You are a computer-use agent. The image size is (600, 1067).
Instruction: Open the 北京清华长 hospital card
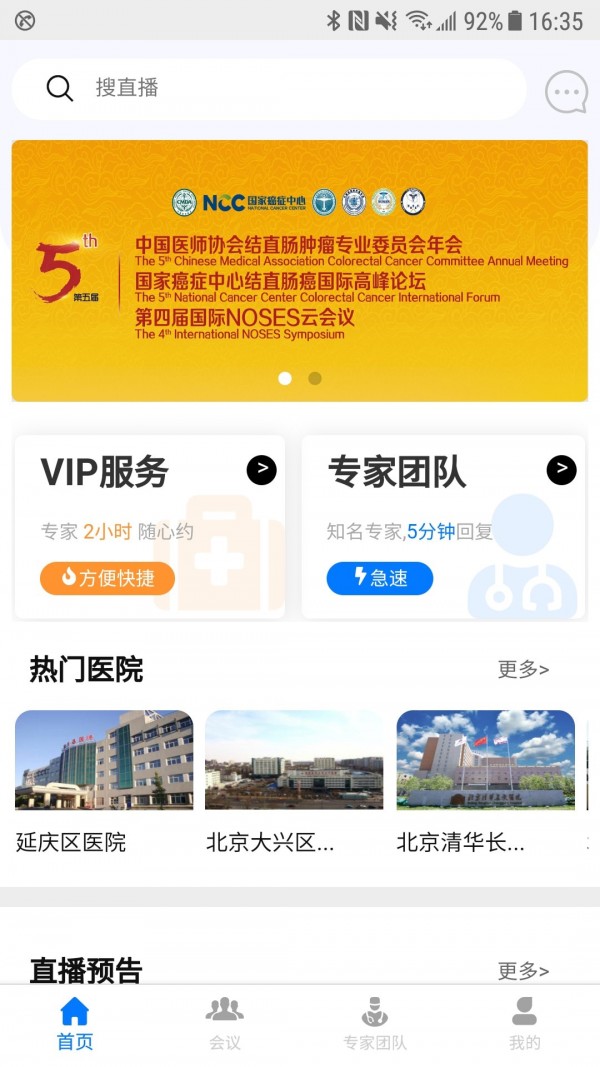[x=485, y=780]
